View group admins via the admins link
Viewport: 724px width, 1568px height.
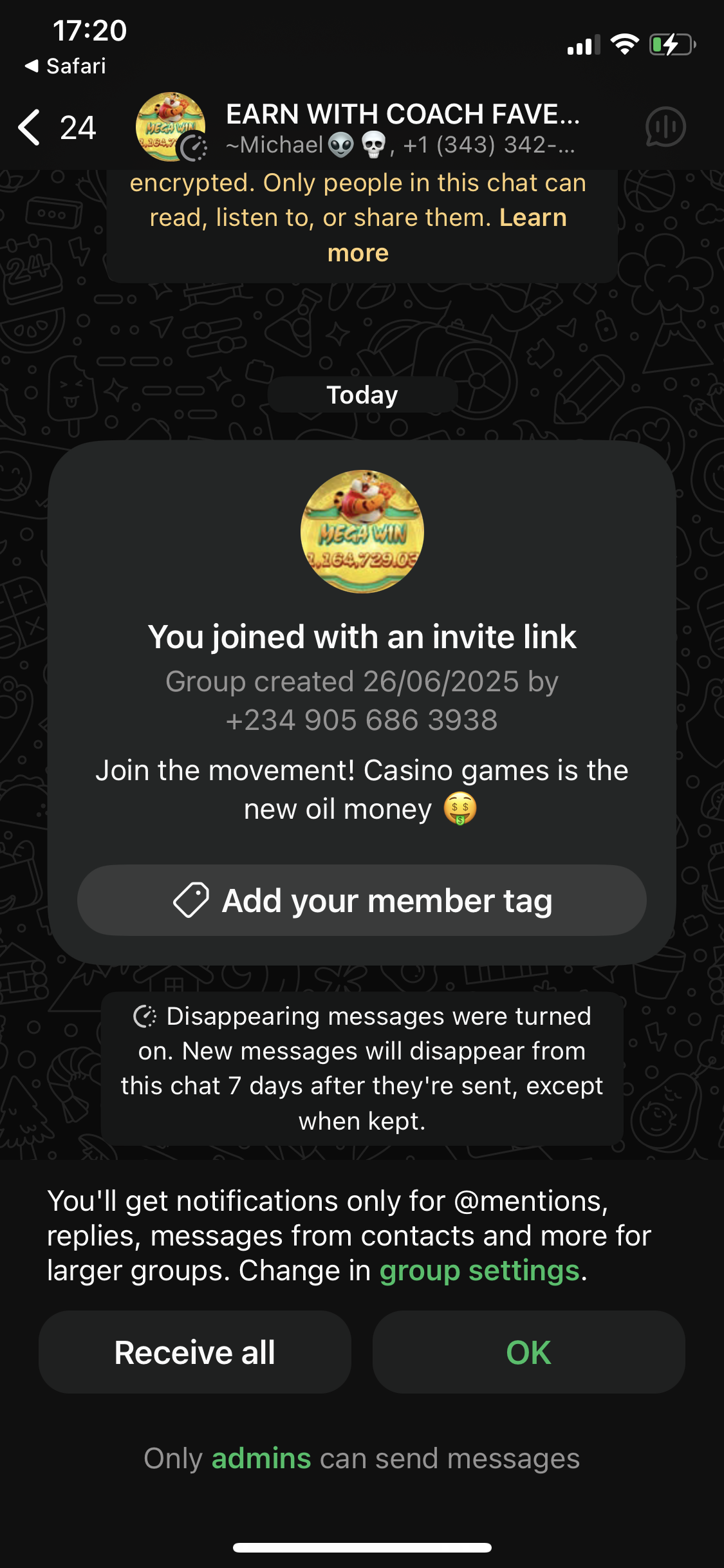pyautogui.click(x=261, y=1459)
